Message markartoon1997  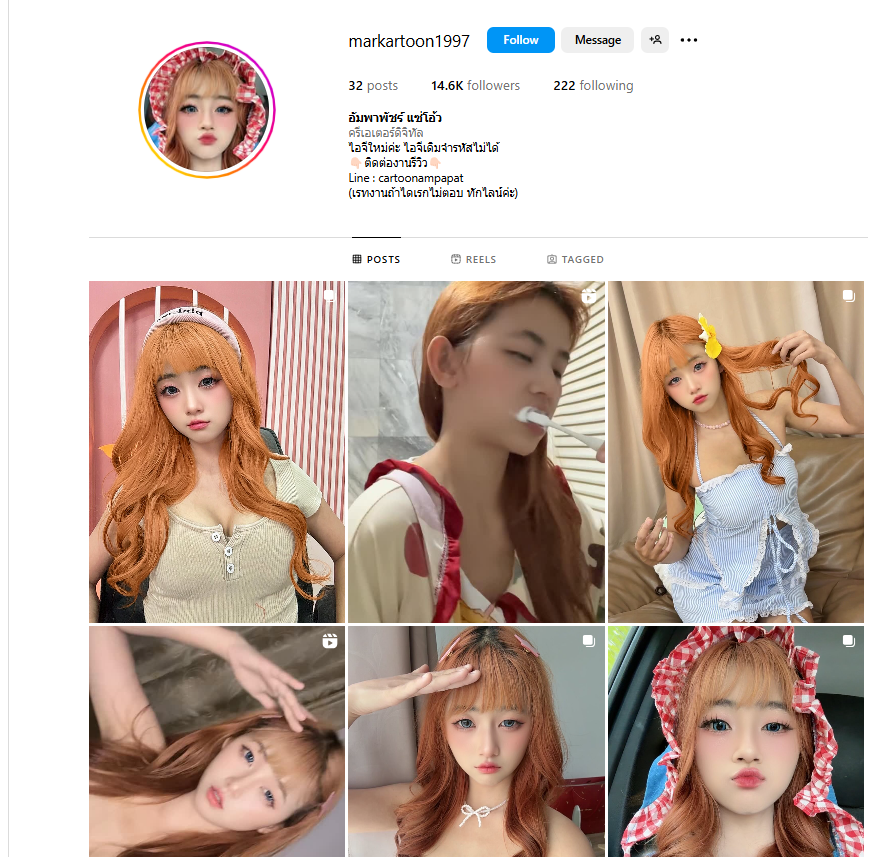click(597, 40)
